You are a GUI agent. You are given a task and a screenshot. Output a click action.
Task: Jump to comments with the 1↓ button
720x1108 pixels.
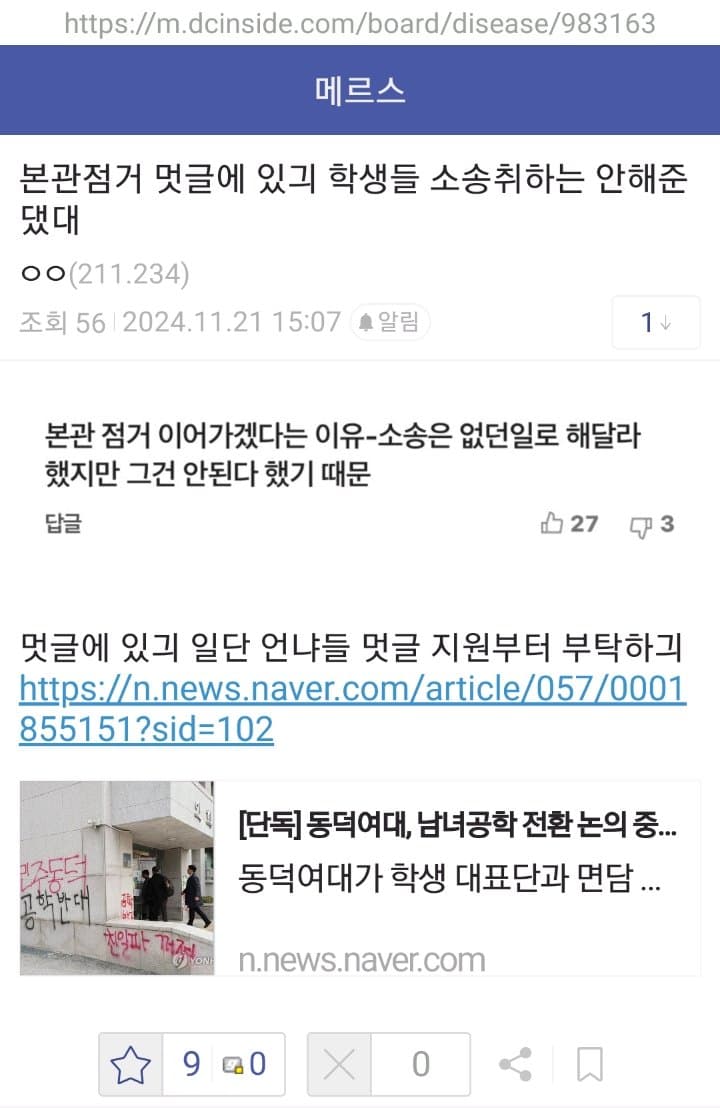[655, 322]
